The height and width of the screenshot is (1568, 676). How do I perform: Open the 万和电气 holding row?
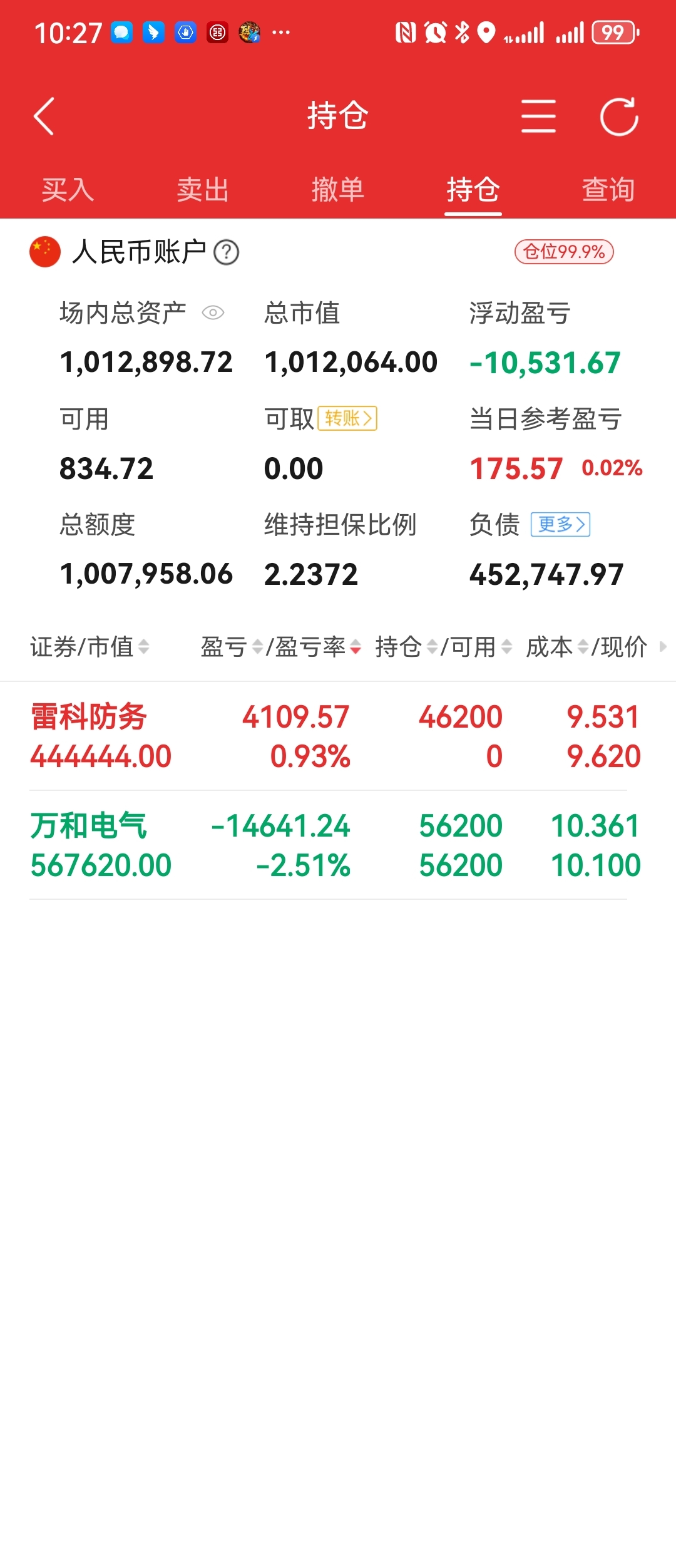click(335, 845)
